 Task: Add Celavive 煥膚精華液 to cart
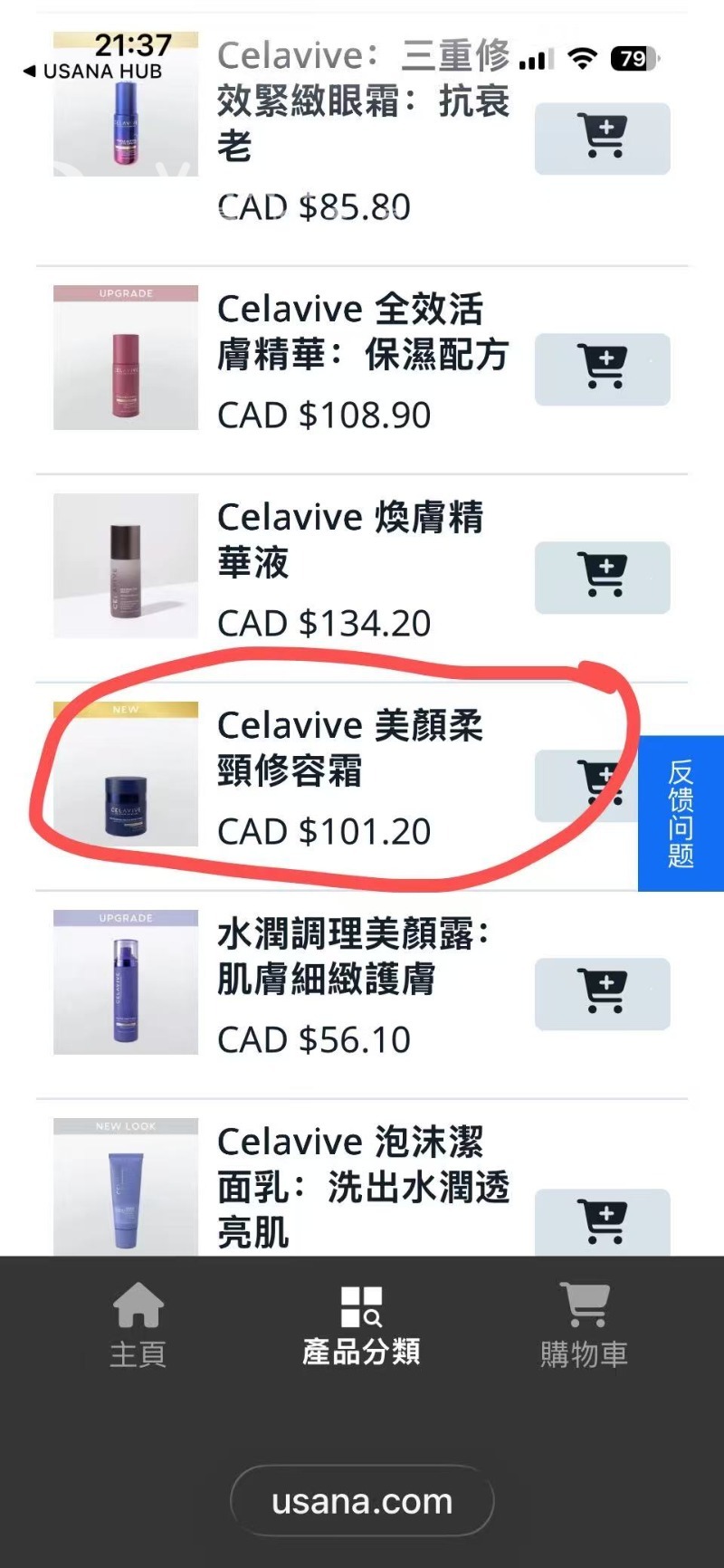tap(602, 578)
